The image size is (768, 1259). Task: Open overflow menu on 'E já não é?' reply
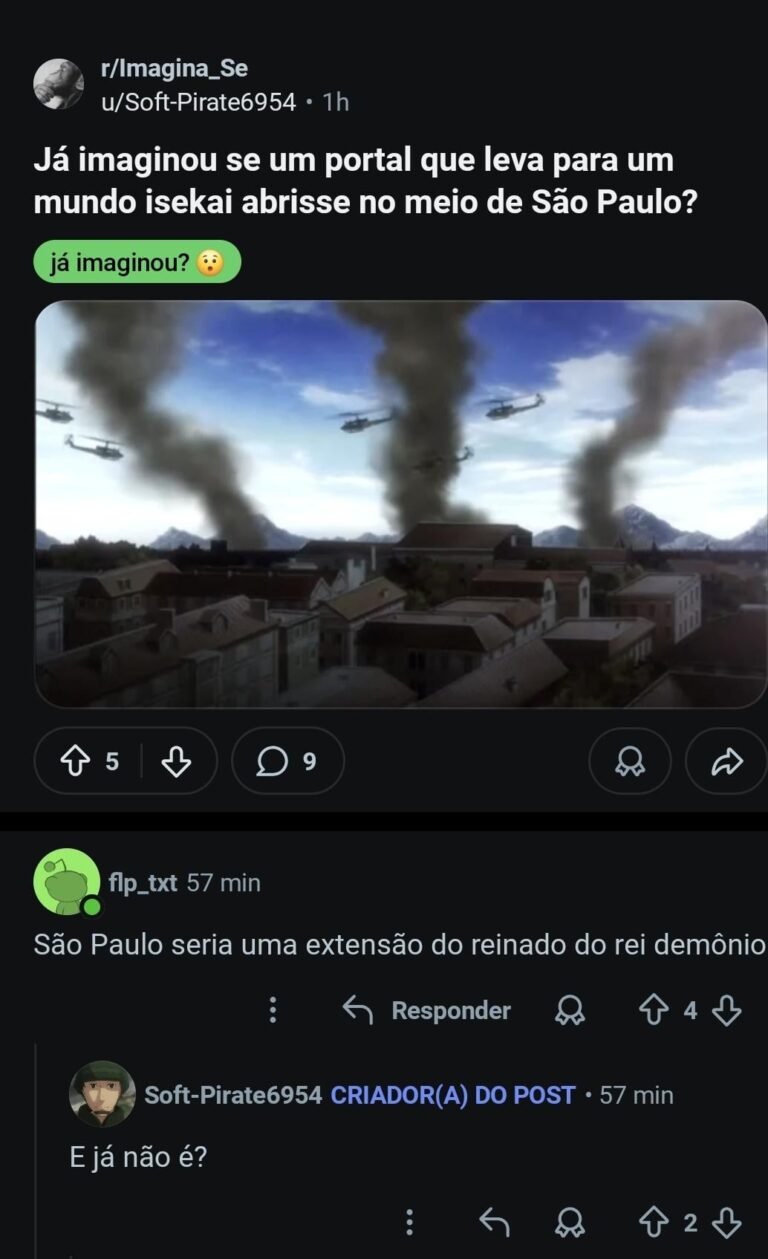click(409, 1222)
